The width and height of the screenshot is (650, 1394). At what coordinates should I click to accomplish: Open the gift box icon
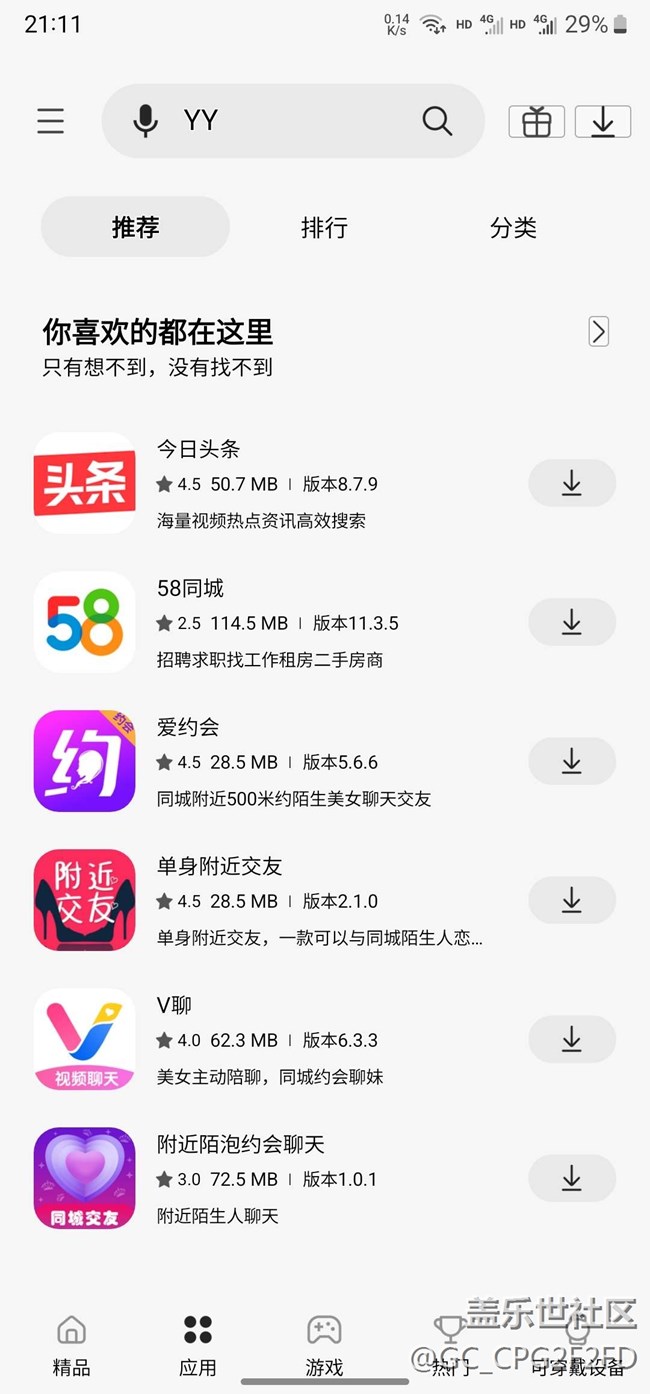[537, 121]
